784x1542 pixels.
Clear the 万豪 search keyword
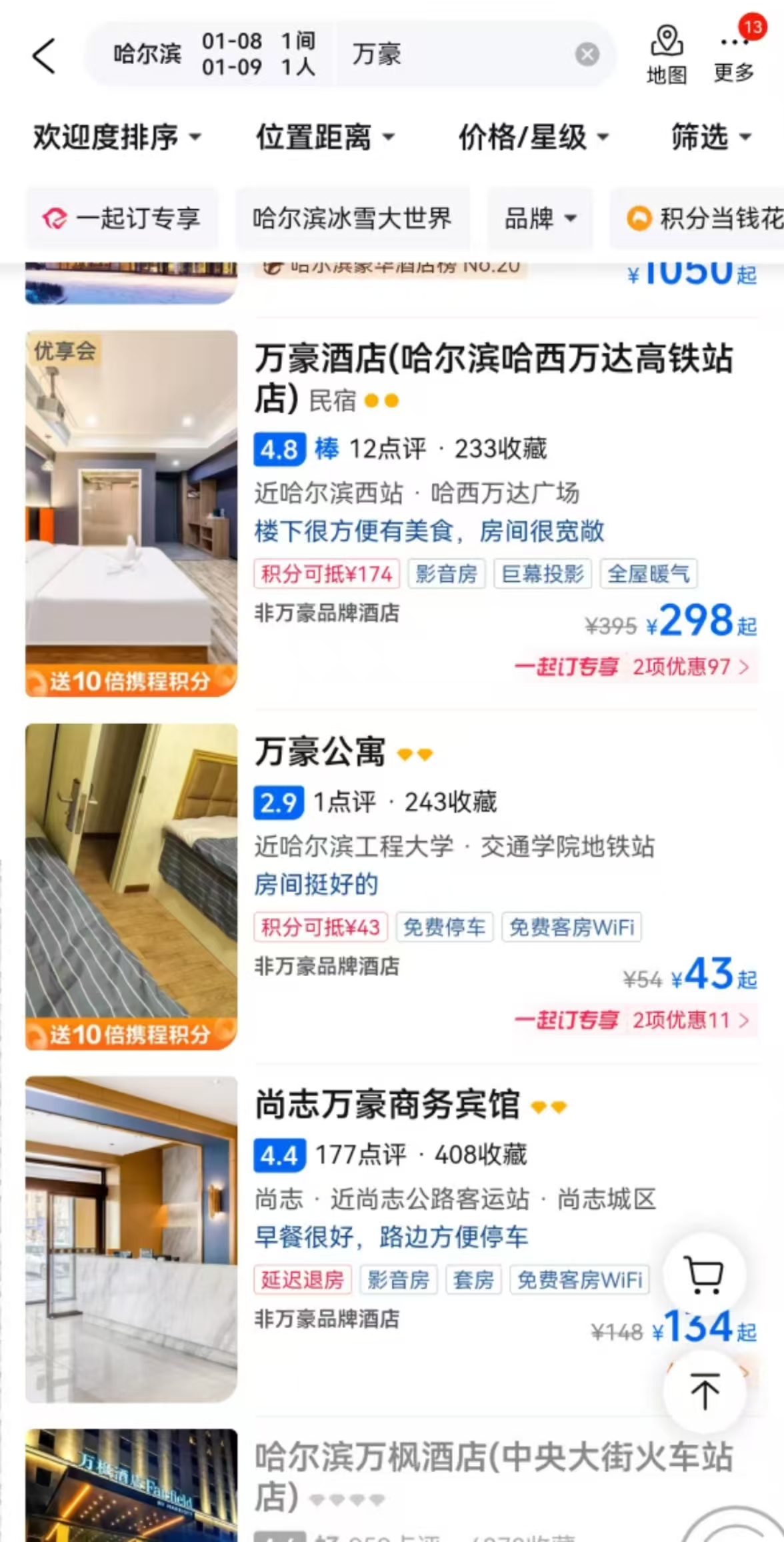point(587,54)
